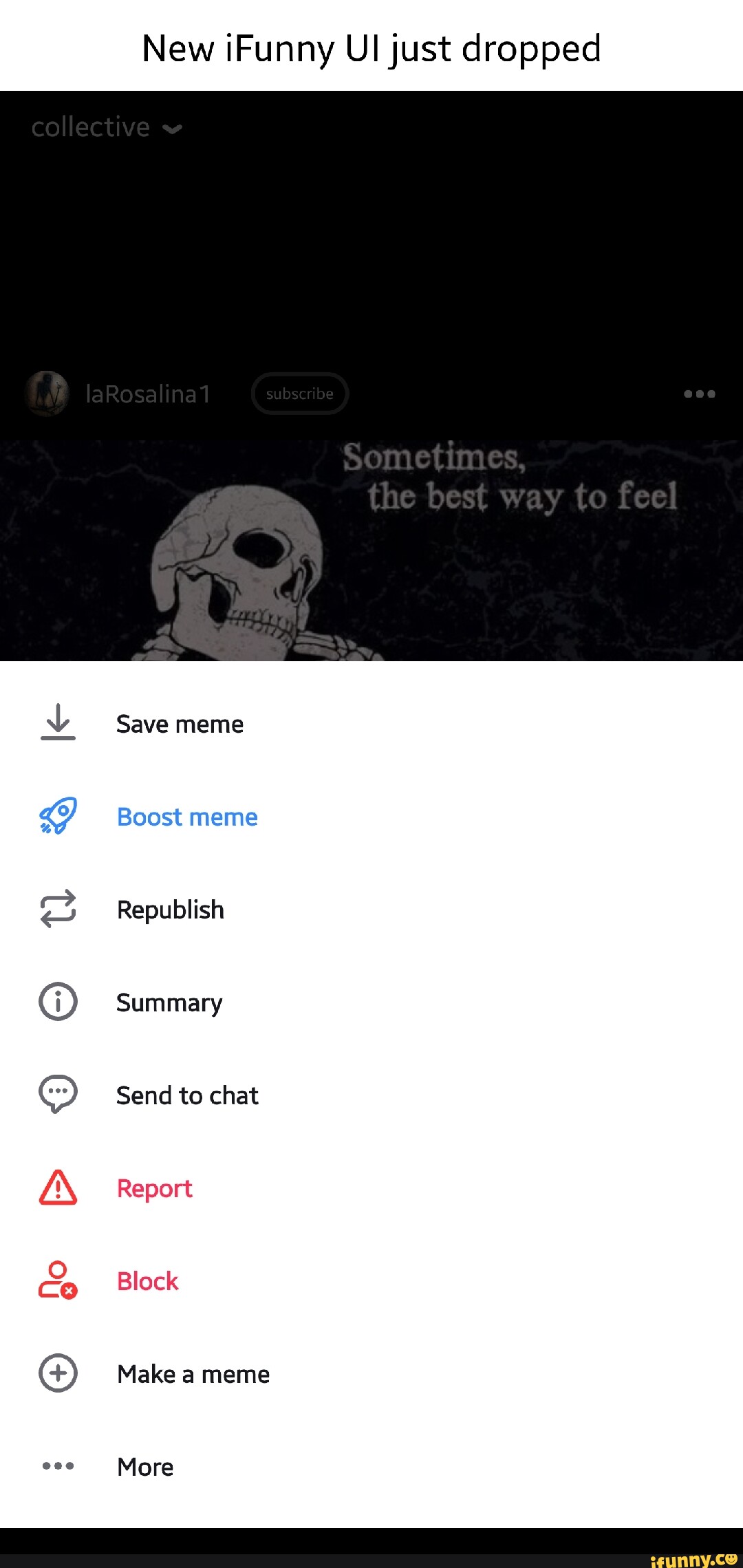Click the Republish arrows icon
This screenshot has width=743, height=1568.
pyautogui.click(x=58, y=910)
